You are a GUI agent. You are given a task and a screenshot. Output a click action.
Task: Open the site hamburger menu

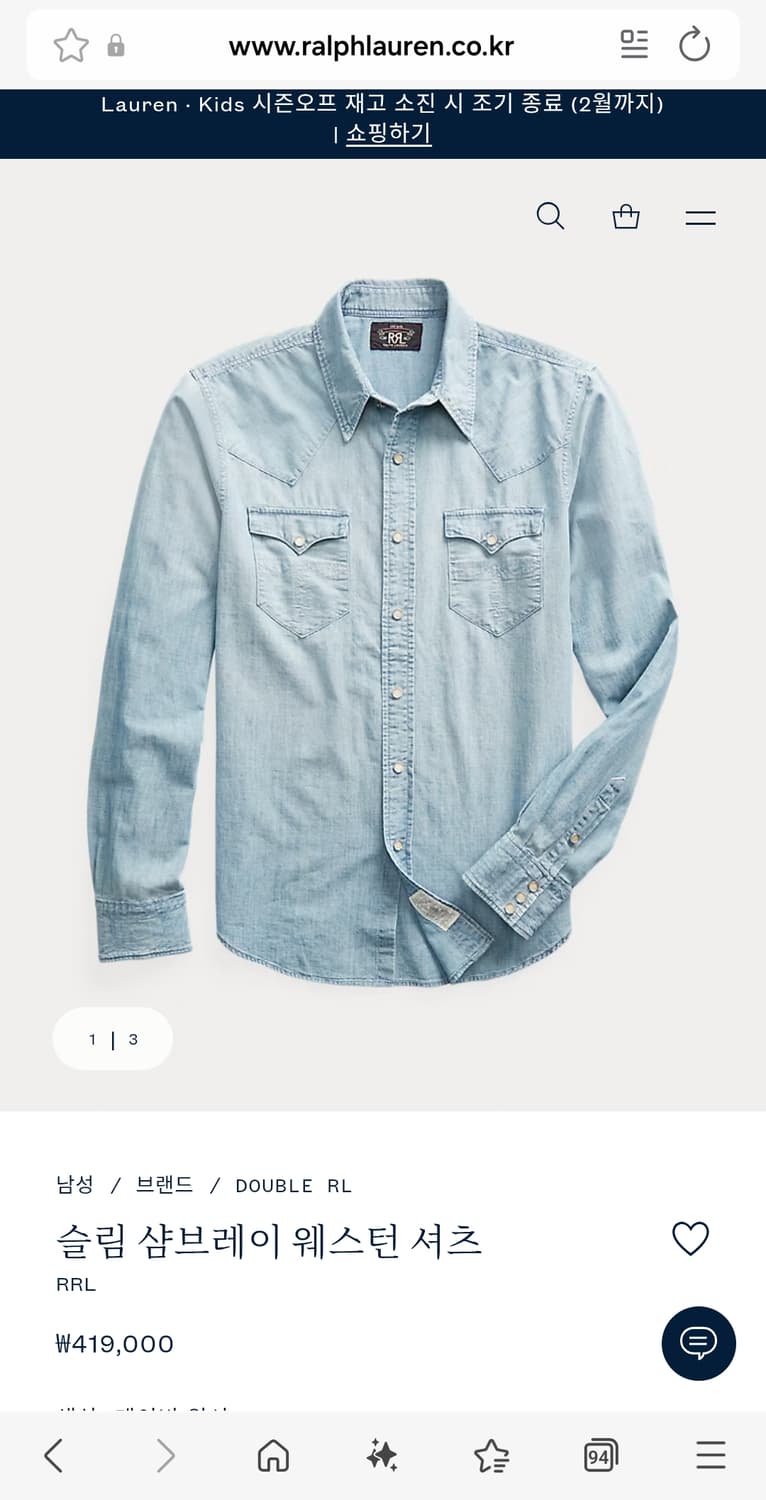pyautogui.click(x=700, y=217)
